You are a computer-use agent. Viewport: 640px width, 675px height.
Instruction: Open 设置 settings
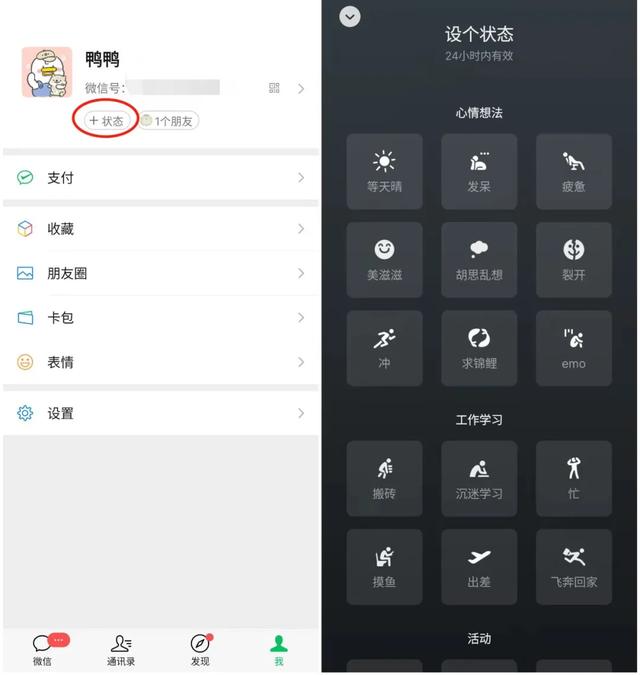point(160,413)
